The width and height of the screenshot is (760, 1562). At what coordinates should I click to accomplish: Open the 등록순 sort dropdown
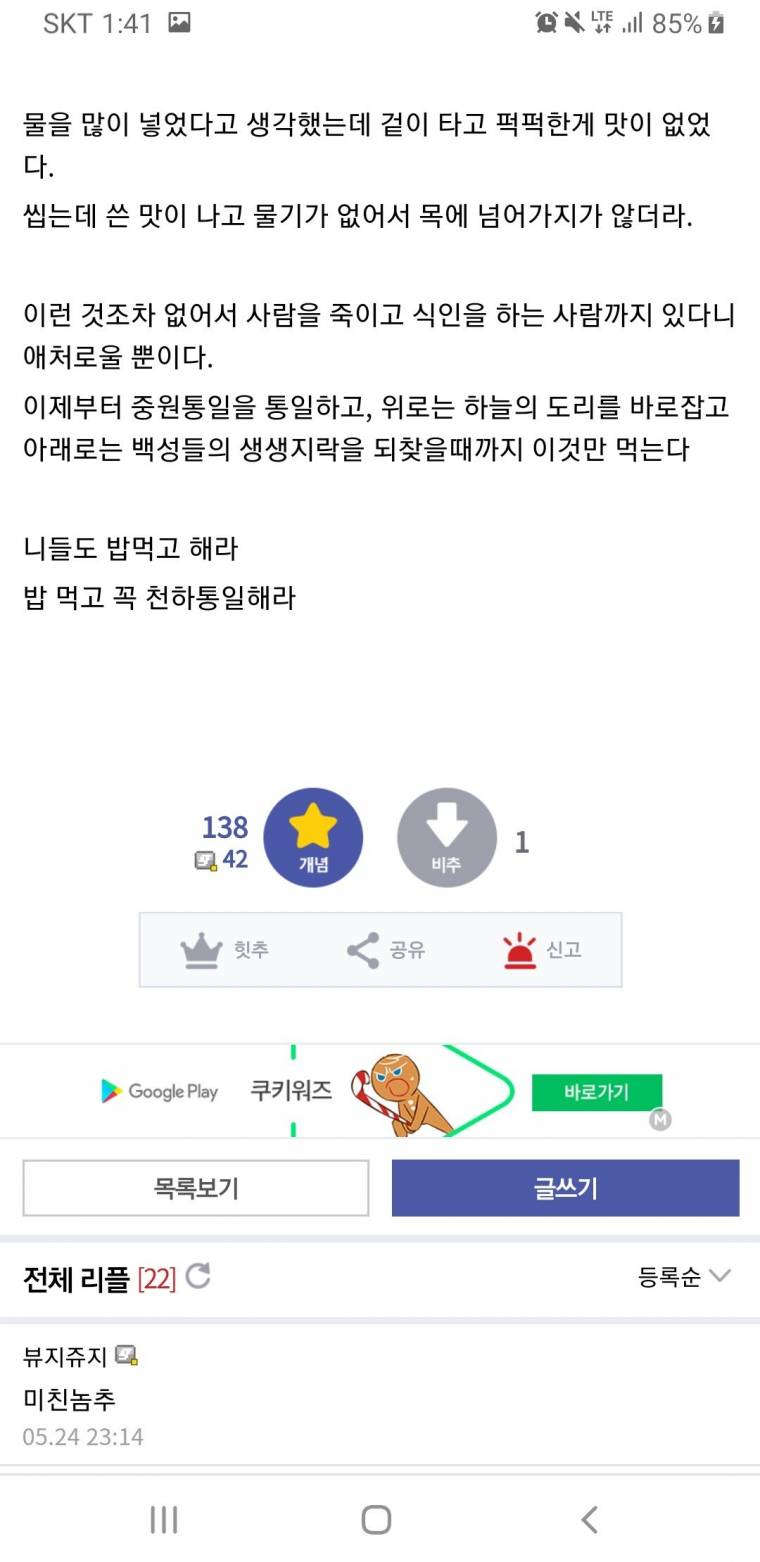pyautogui.click(x=684, y=1276)
